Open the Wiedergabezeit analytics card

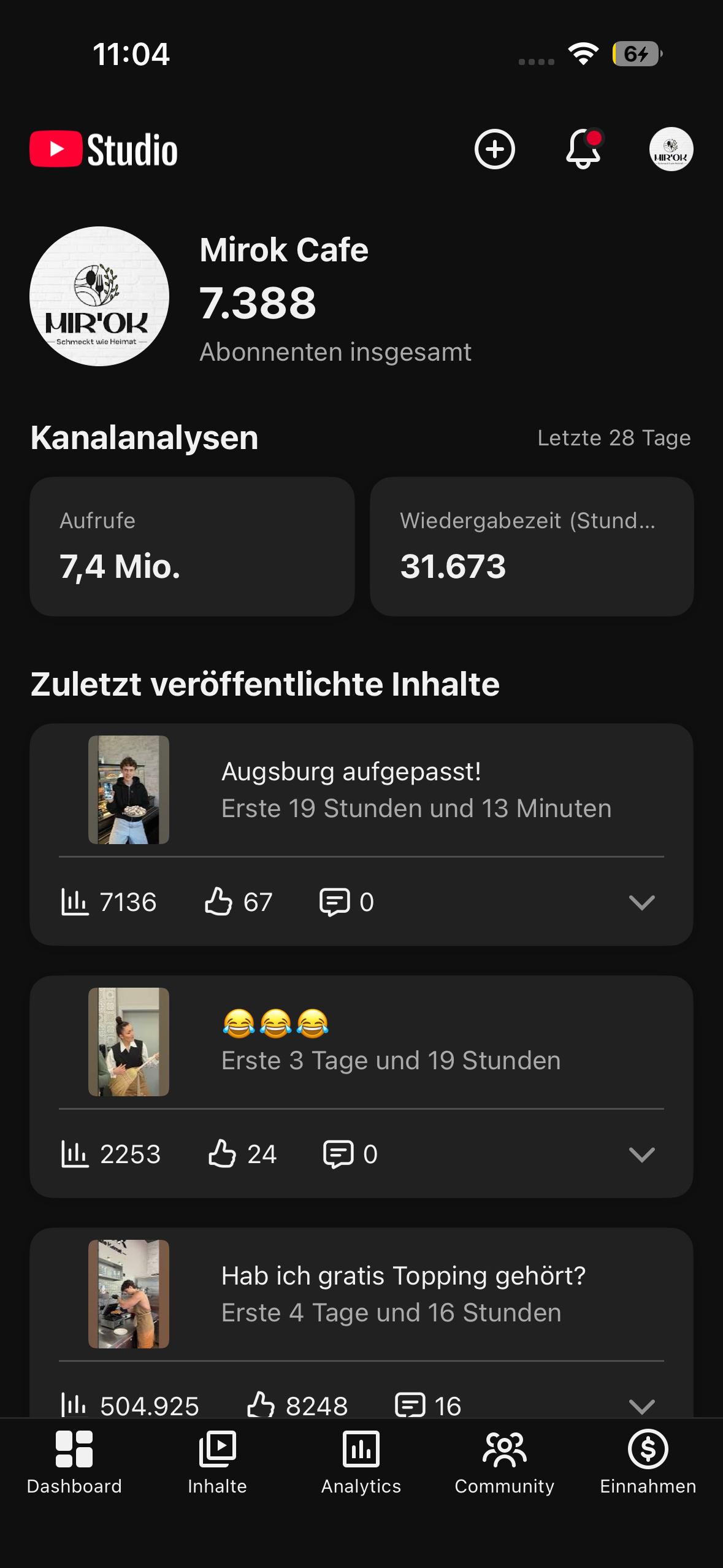(532, 546)
